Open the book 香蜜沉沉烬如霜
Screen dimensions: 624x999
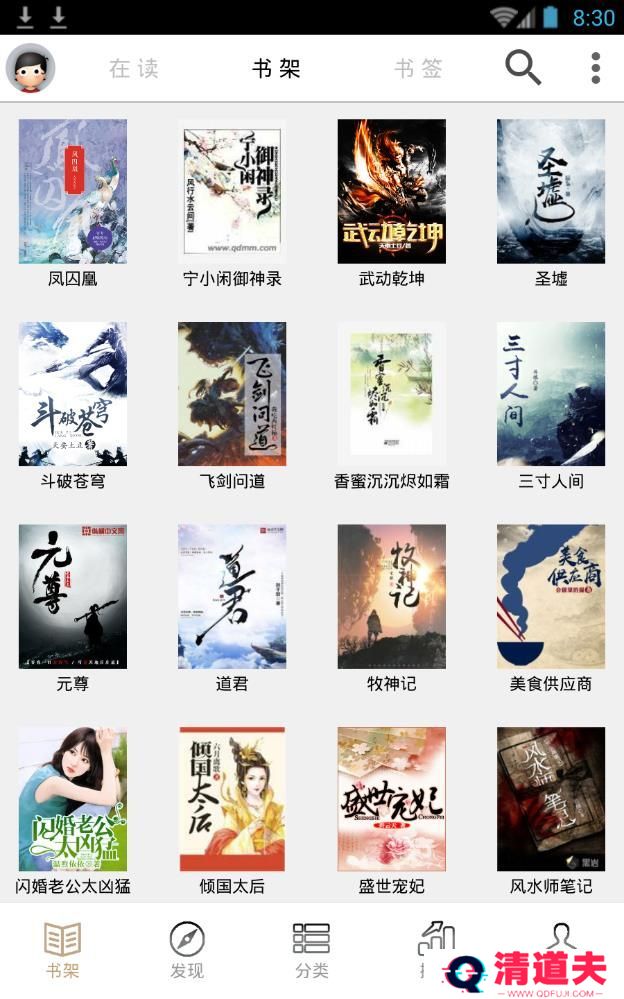(x=391, y=394)
